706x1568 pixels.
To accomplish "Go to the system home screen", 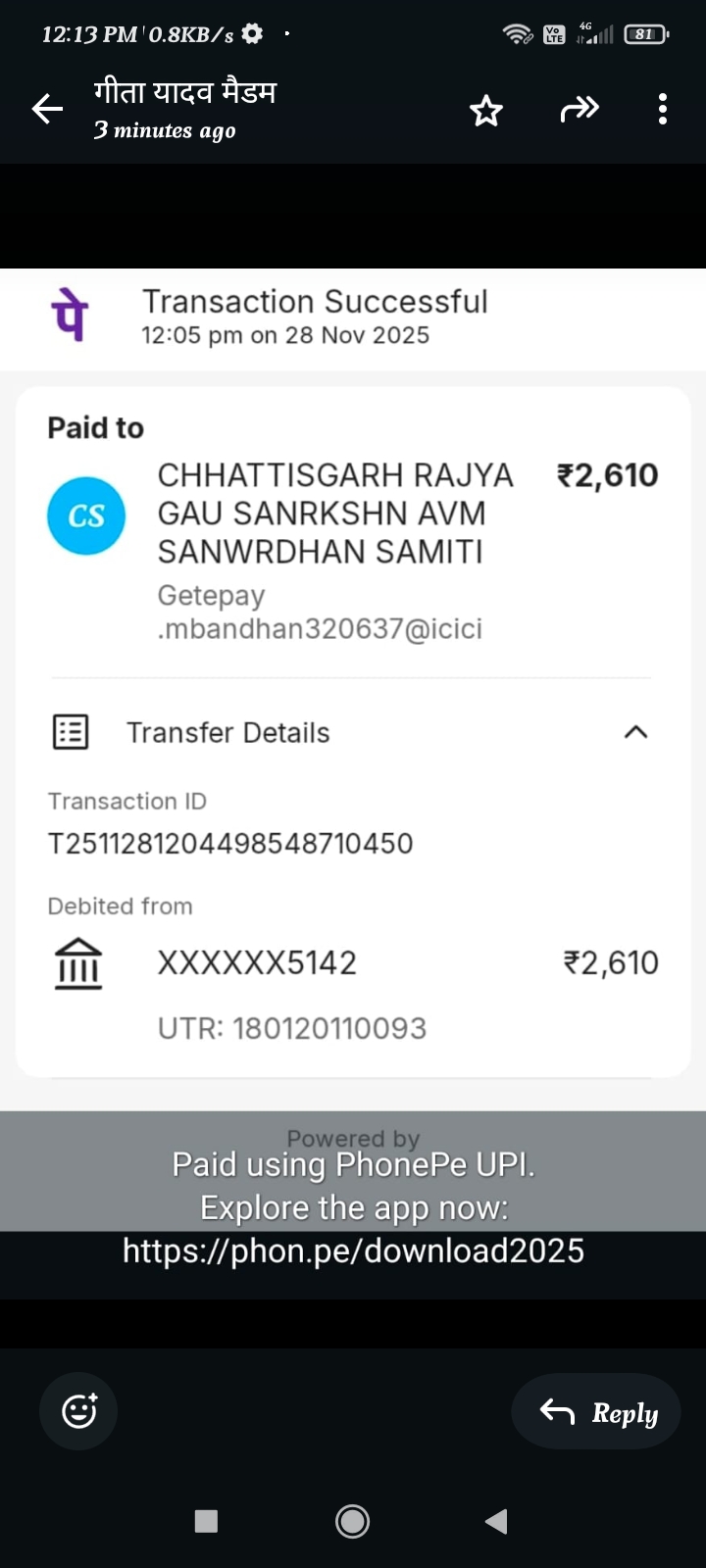I will pos(352,1521).
